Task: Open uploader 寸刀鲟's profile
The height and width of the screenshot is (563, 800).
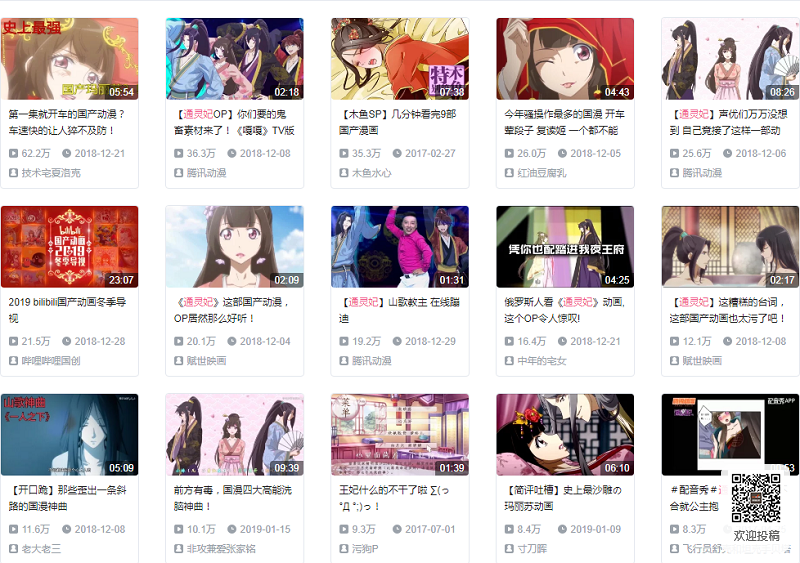Action: pyautogui.click(x=536, y=548)
